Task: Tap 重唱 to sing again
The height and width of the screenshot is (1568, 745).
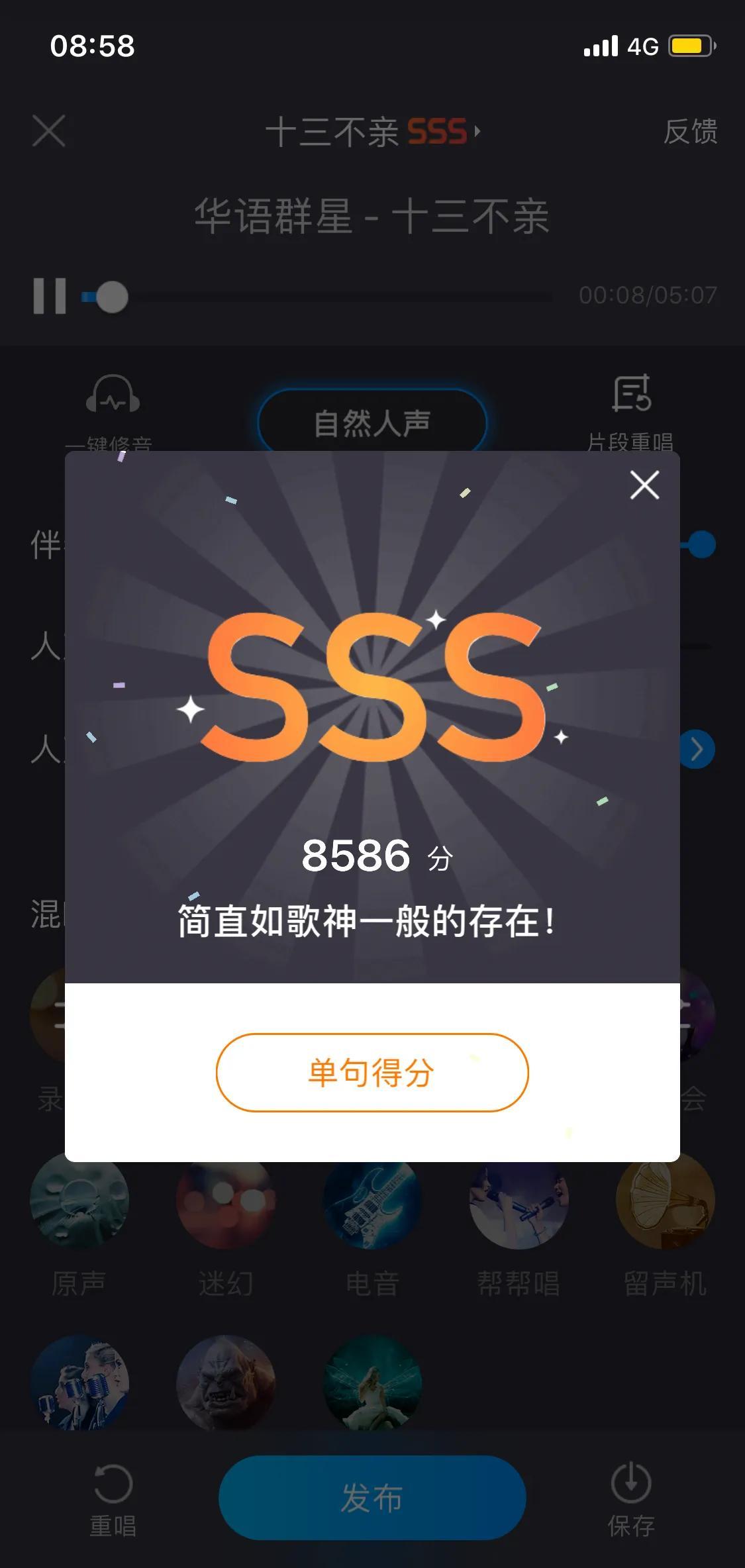Action: pyautogui.click(x=113, y=1500)
